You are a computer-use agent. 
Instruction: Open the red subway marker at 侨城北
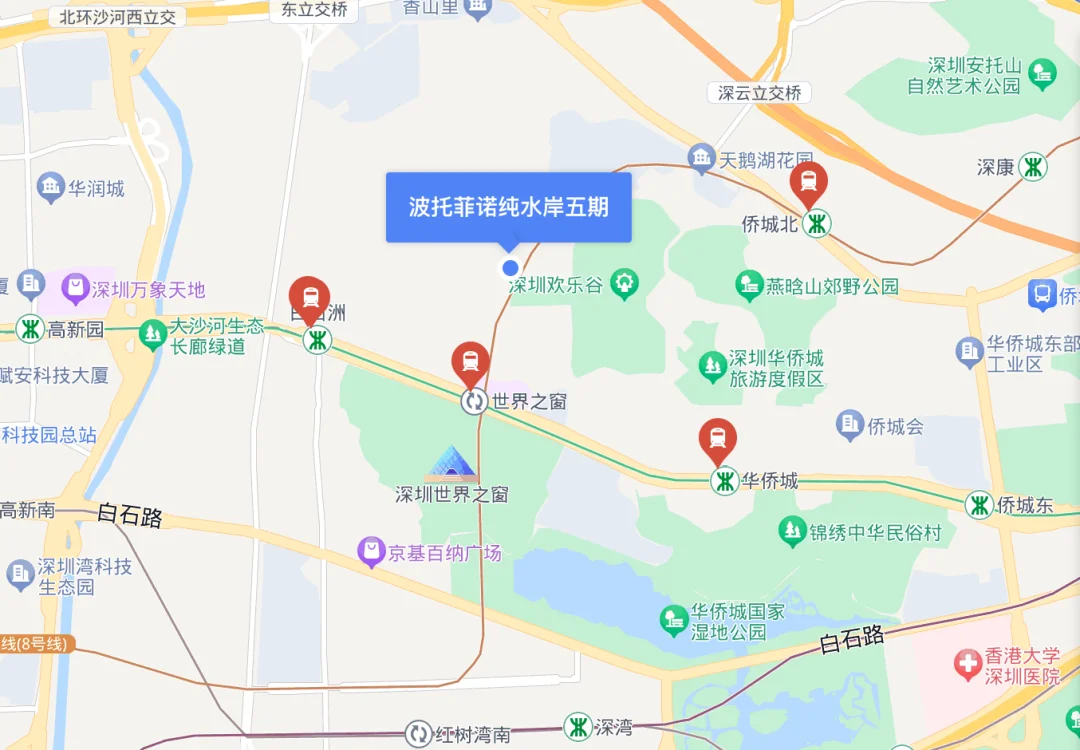tap(809, 183)
